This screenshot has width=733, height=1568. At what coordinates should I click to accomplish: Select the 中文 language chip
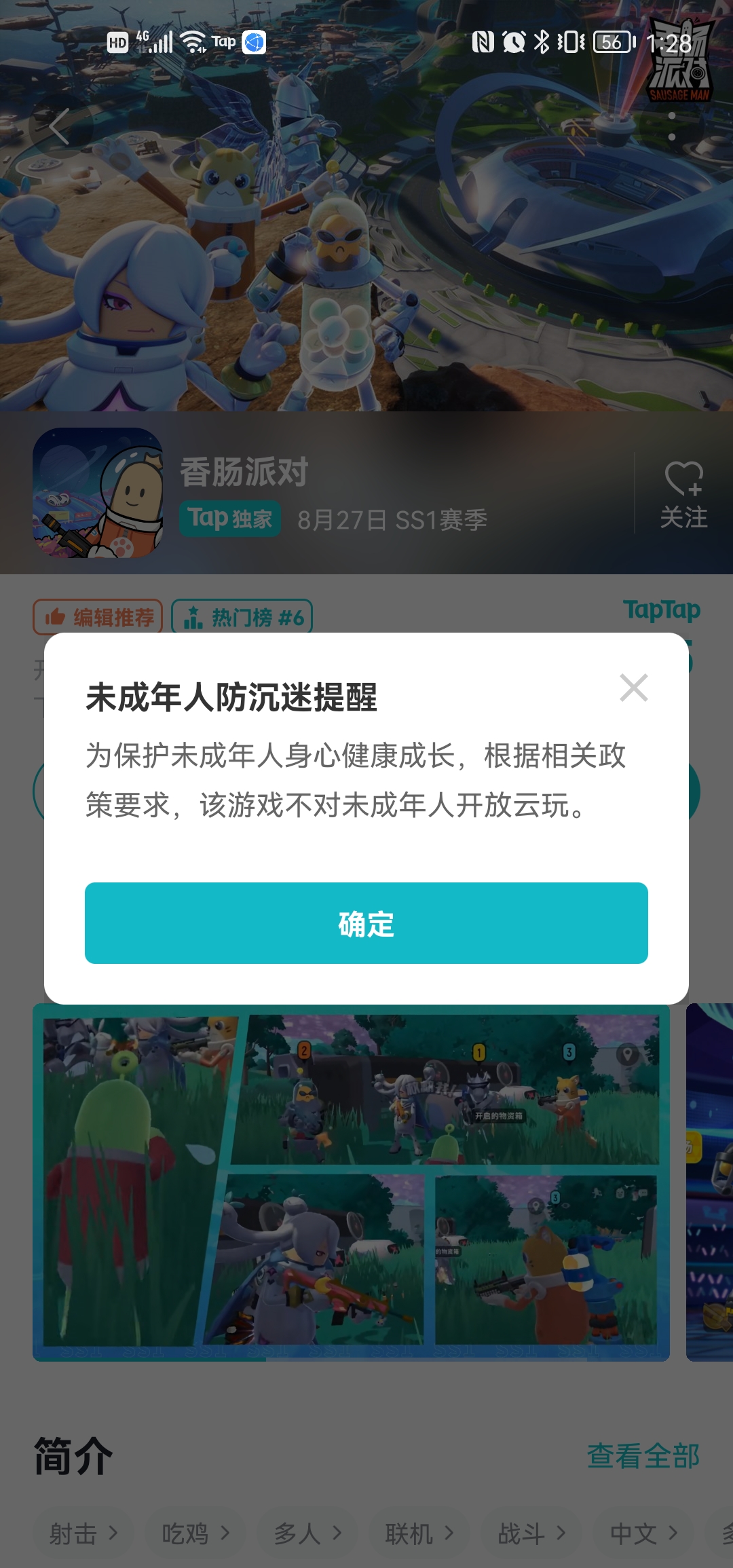point(643,1533)
